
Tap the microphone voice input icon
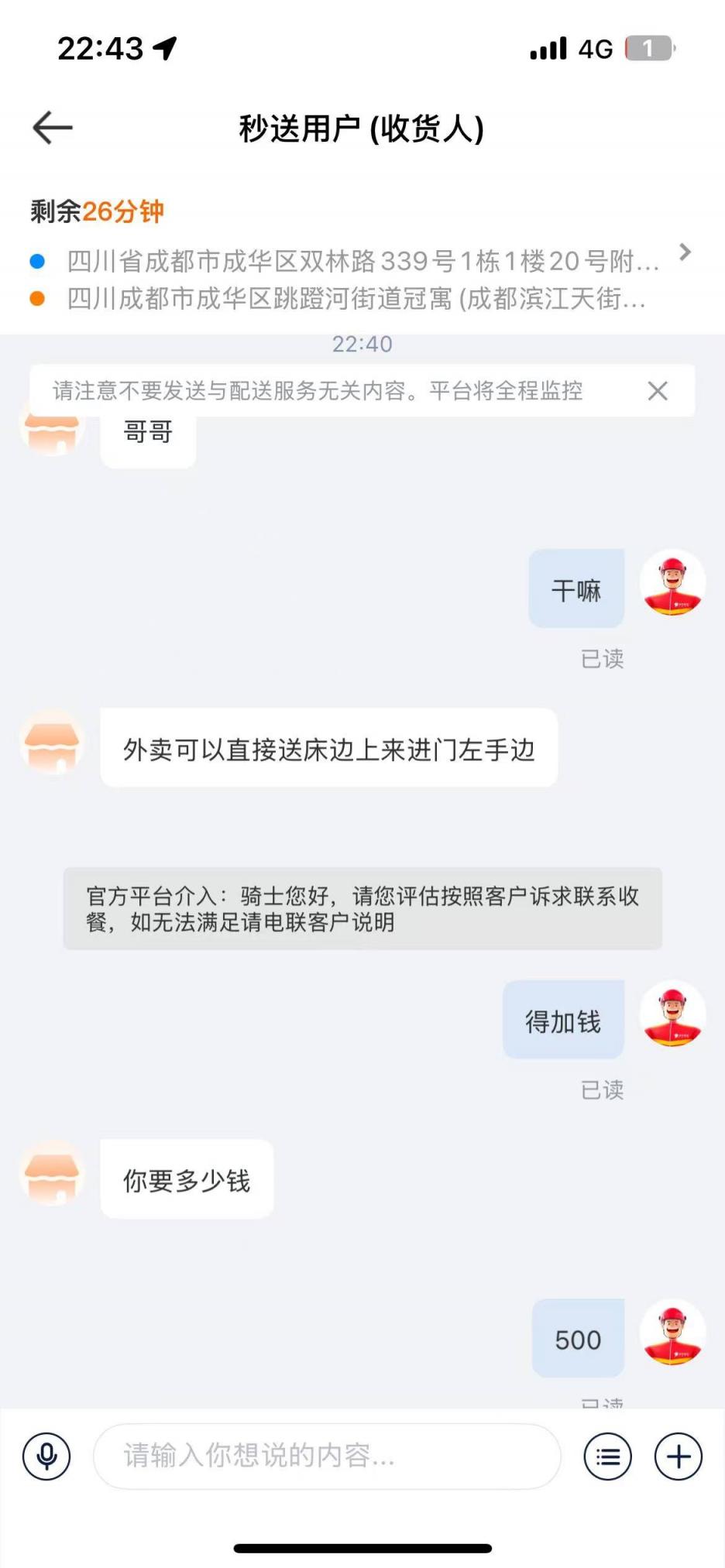pyautogui.click(x=46, y=1456)
